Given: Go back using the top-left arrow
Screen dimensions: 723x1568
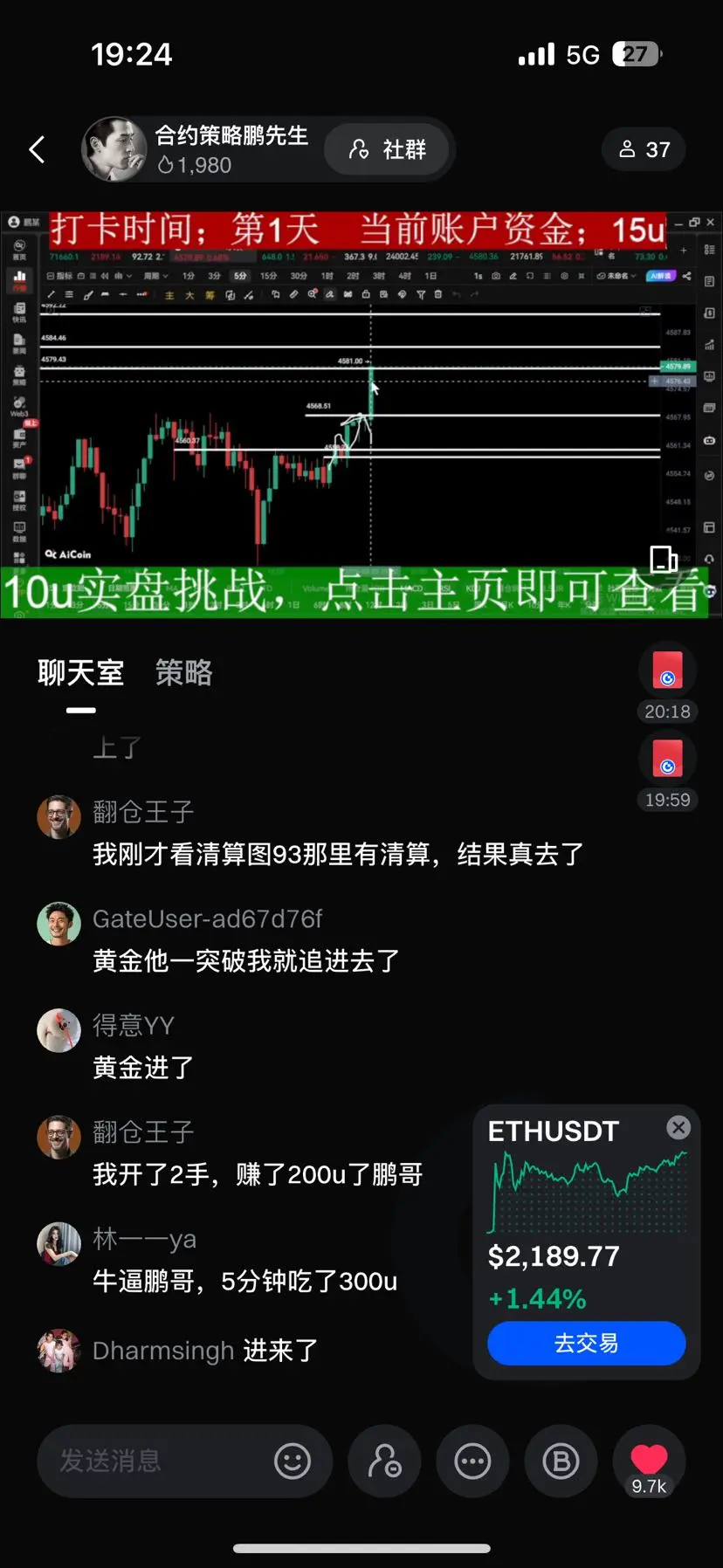Looking at the screenshot, I should (x=37, y=149).
